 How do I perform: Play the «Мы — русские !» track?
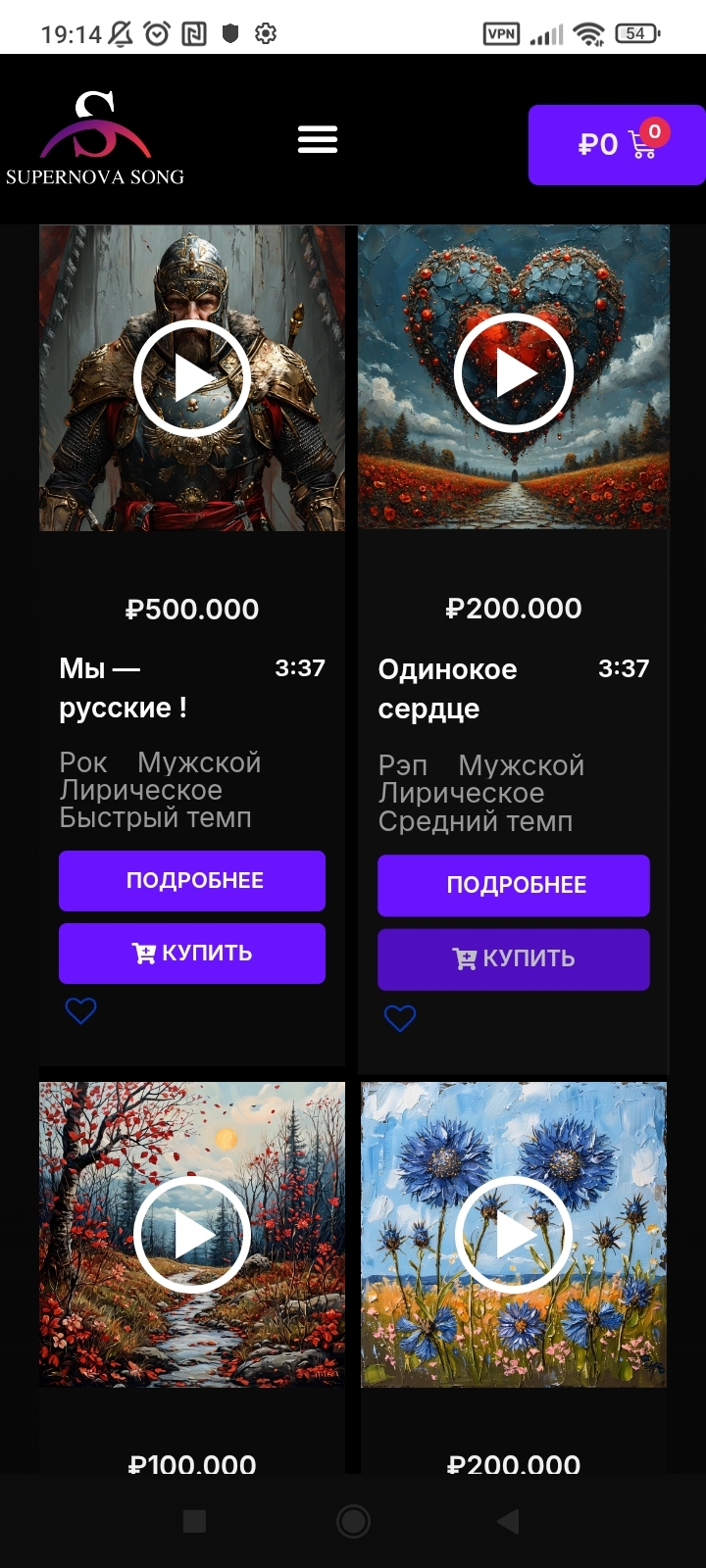click(x=192, y=379)
